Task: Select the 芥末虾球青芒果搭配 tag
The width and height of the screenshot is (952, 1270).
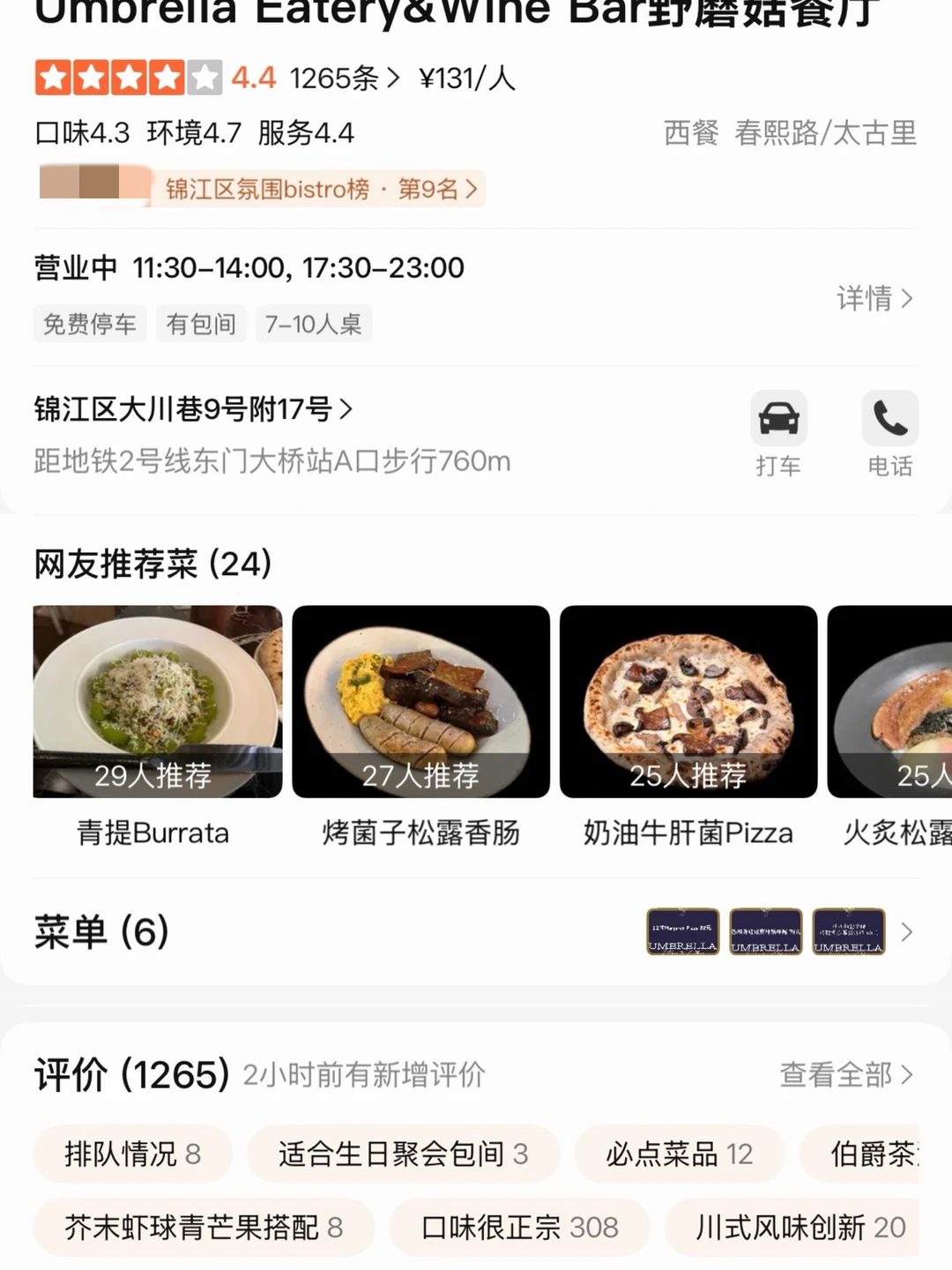Action: pos(204,1227)
